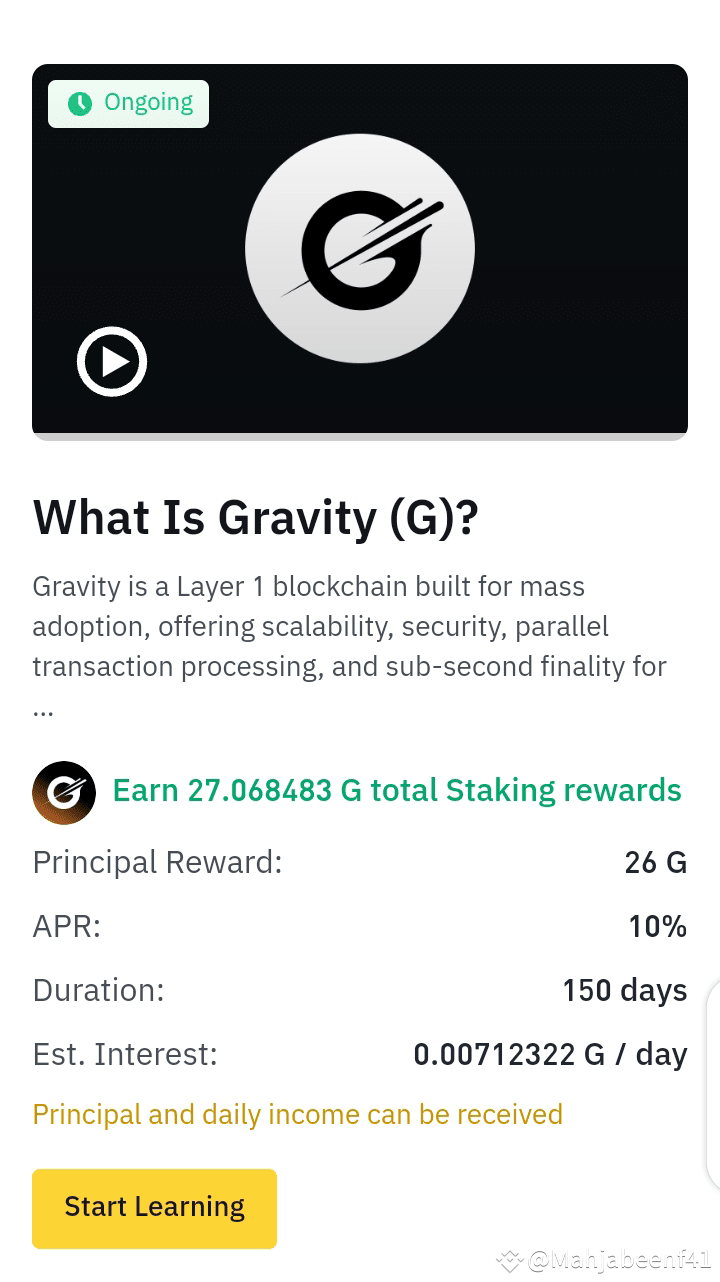Click the title What Is Gravity (G)?
Image resolution: width=720 pixels, height=1282 pixels.
coord(256,517)
